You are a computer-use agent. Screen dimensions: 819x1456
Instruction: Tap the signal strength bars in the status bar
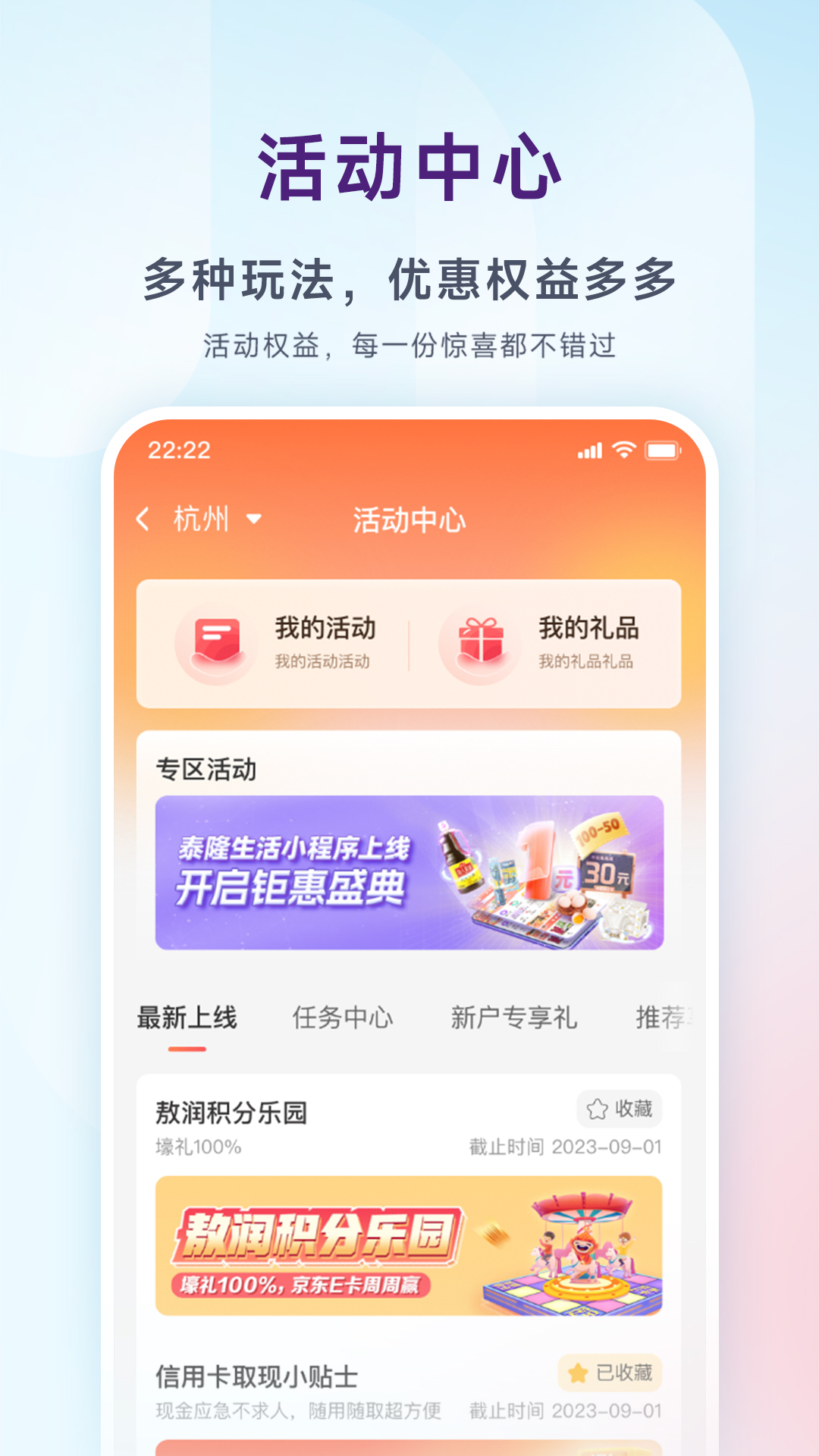589,449
